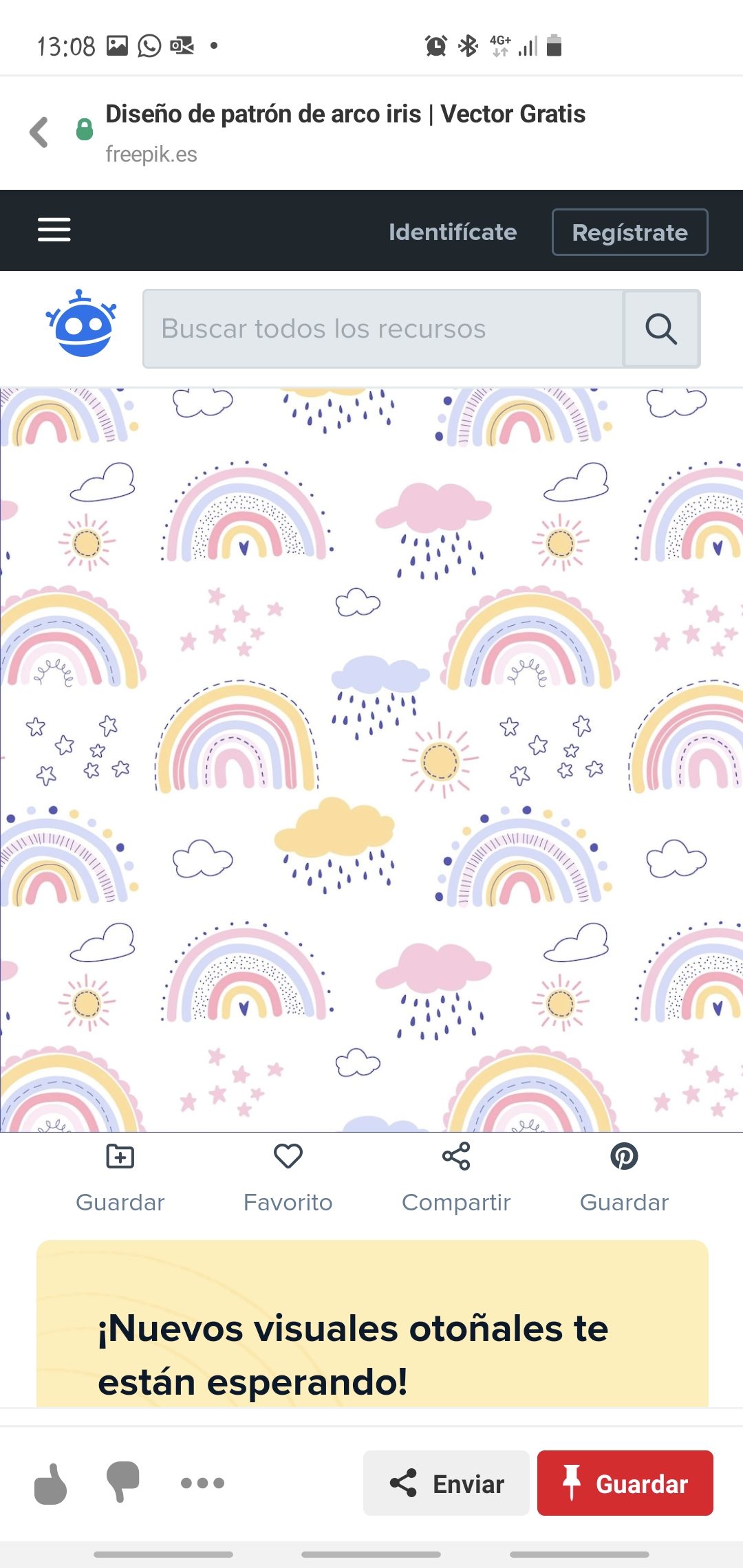The height and width of the screenshot is (1568, 743).
Task: Open the Freepik robot logo home
Action: click(x=81, y=325)
